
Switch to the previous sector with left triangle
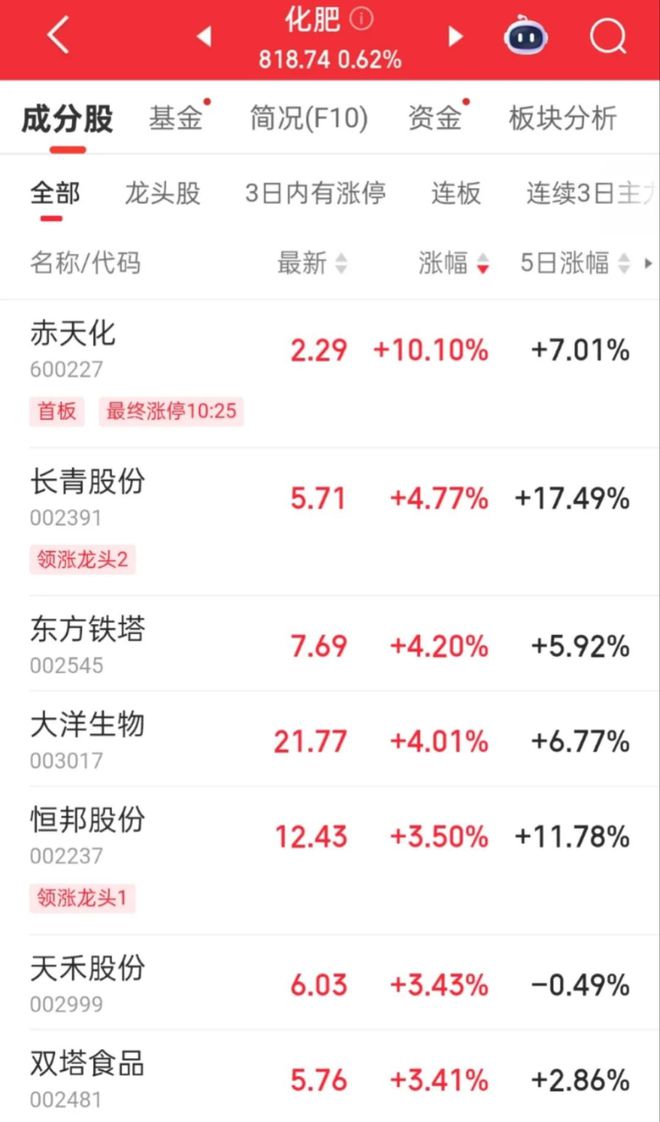click(204, 36)
